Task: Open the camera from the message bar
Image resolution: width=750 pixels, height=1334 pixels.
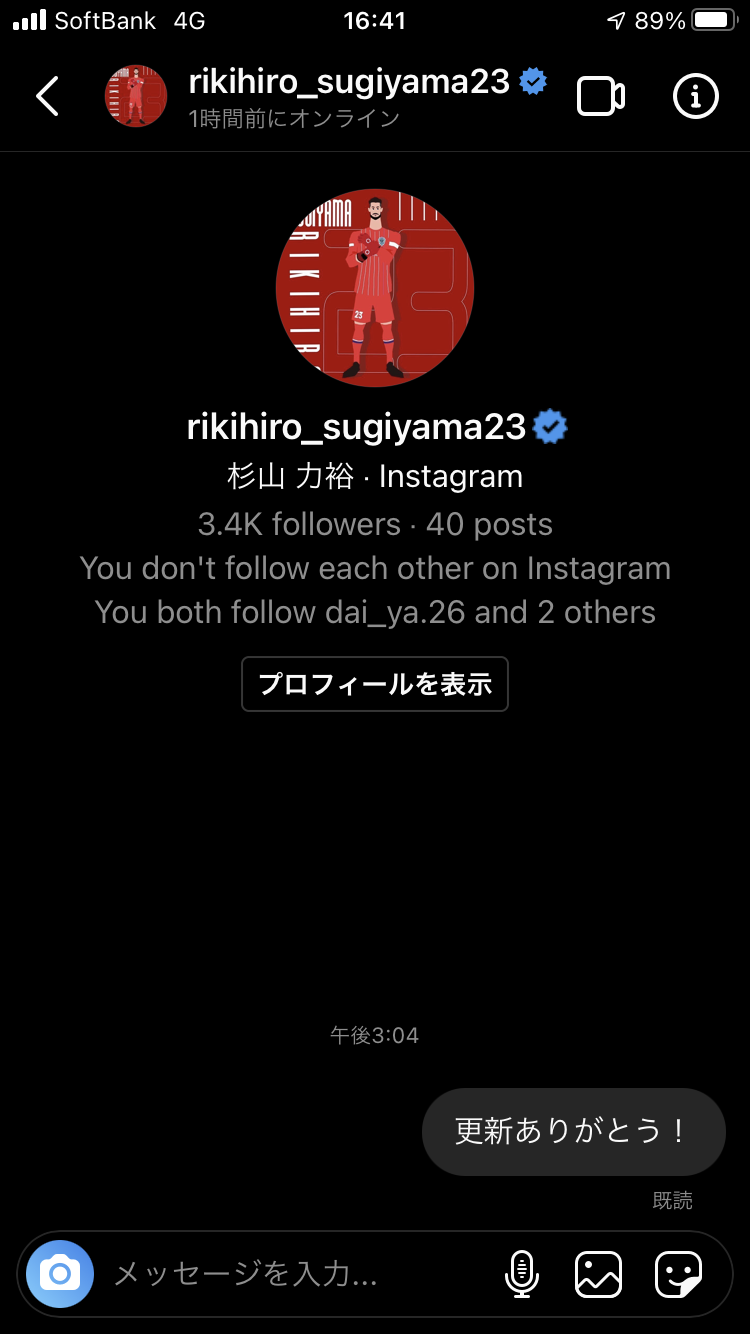Action: pos(60,1274)
